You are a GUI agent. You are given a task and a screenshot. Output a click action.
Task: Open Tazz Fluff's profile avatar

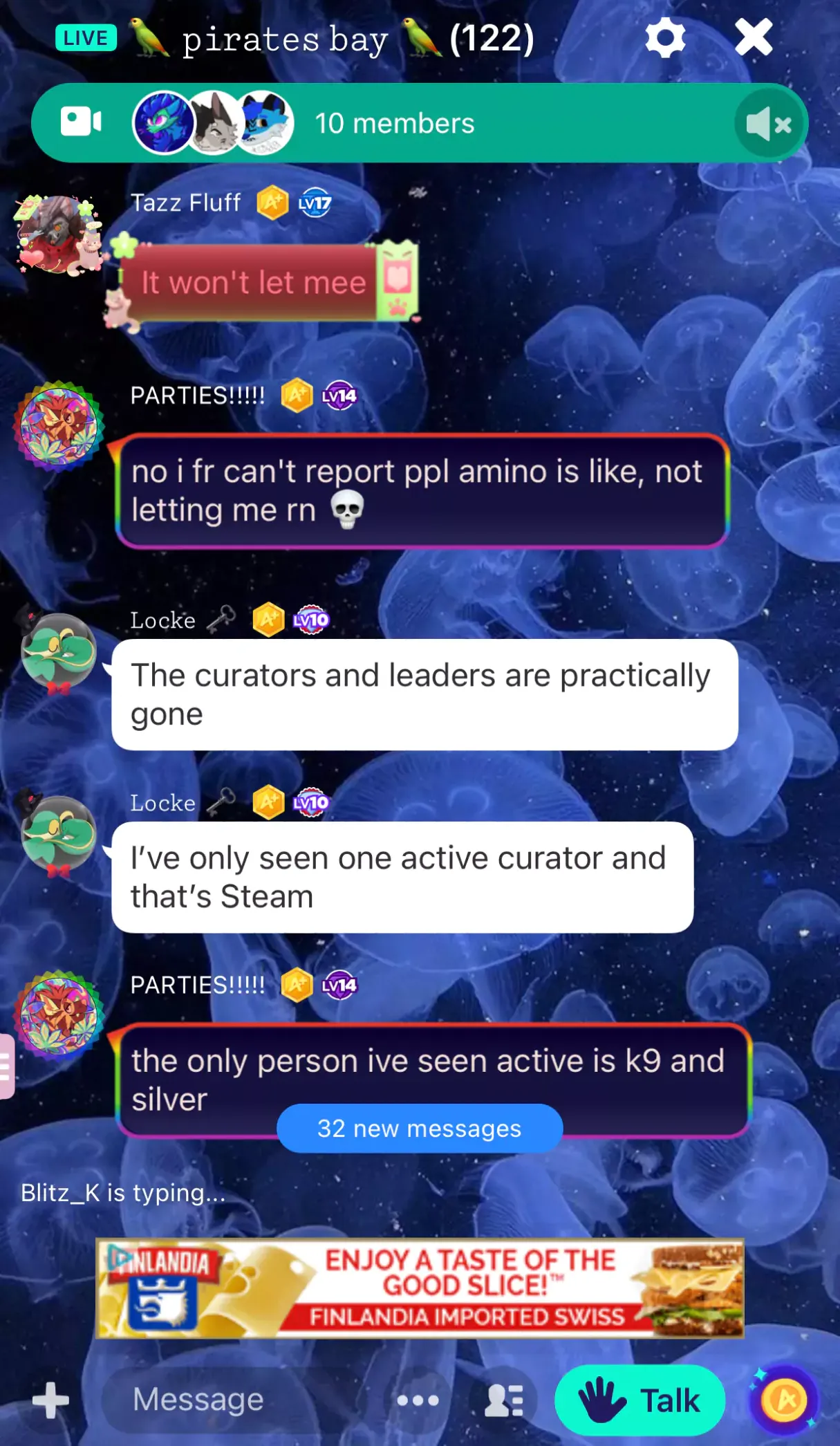coord(59,234)
